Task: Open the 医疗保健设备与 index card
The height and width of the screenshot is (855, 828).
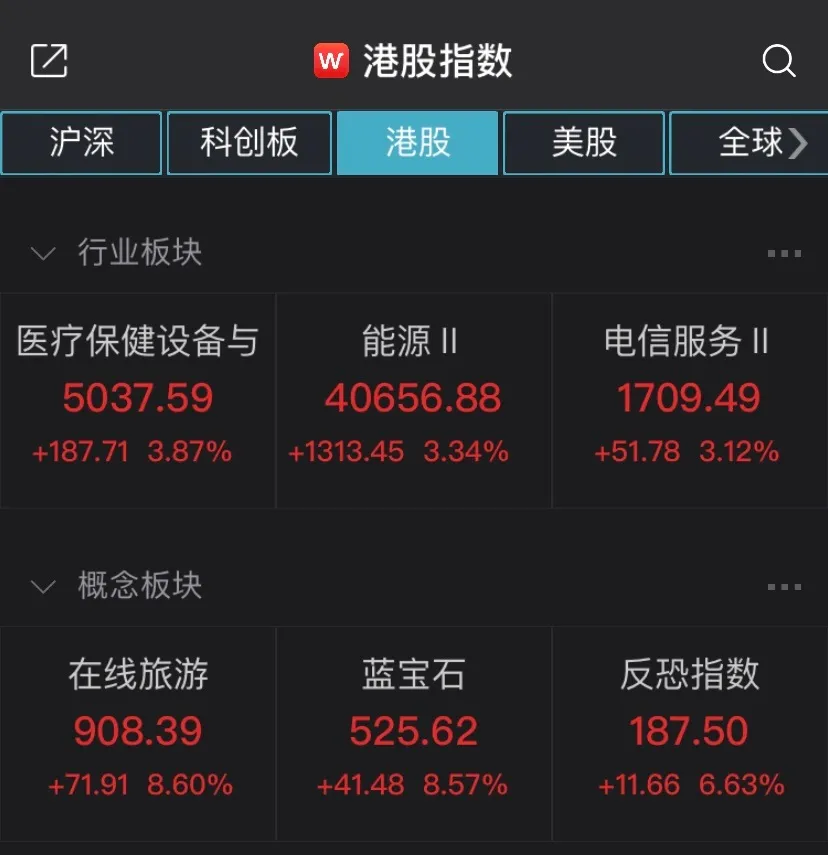Action: pyautogui.click(x=138, y=400)
